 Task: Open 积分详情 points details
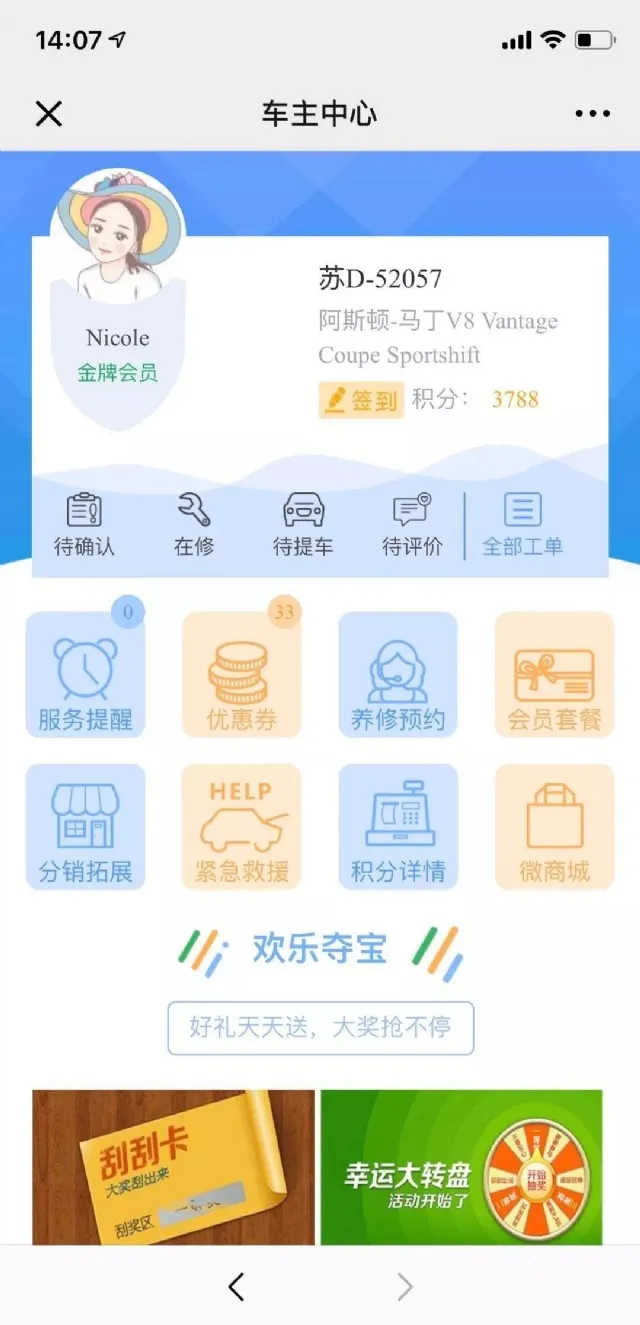click(398, 827)
